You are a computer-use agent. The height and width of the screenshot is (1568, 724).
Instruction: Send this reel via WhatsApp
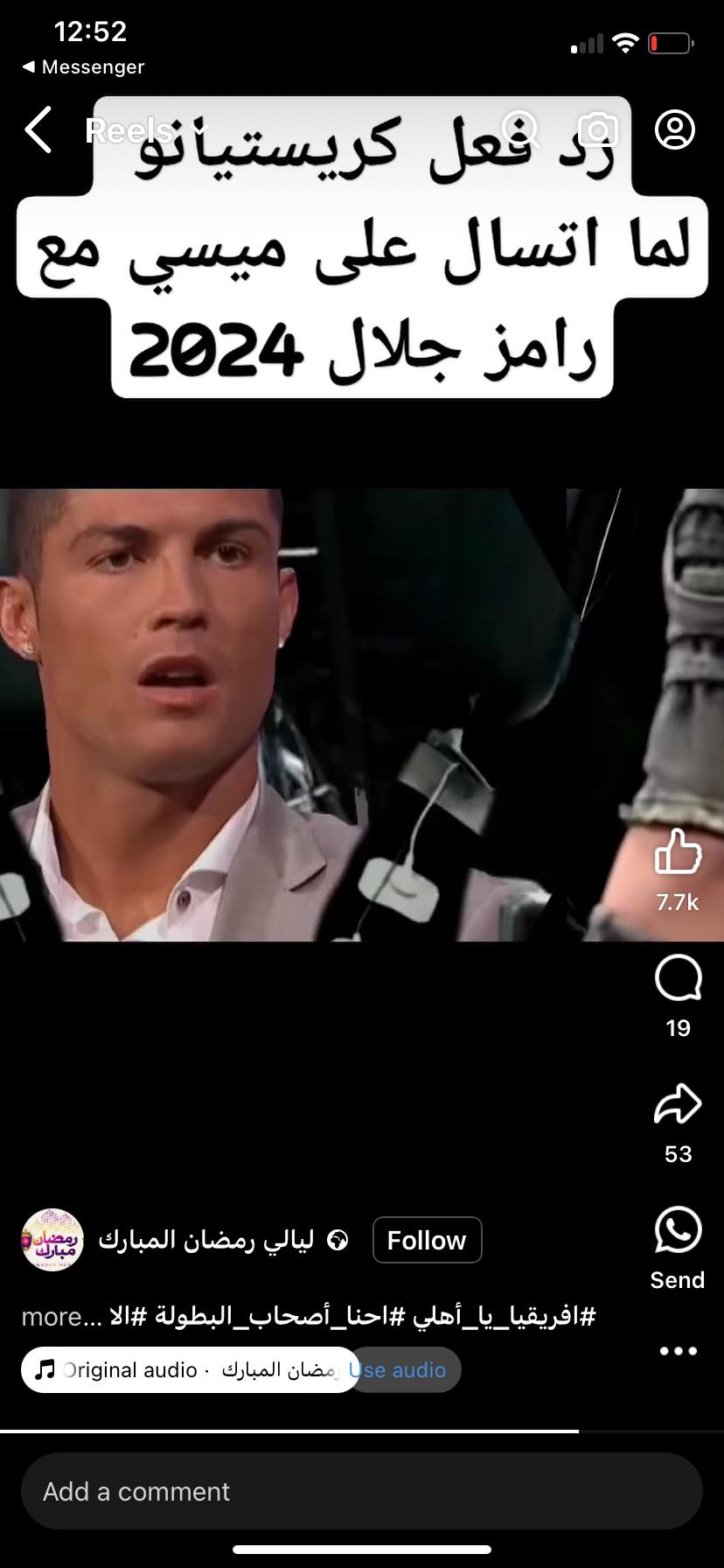678,1230
